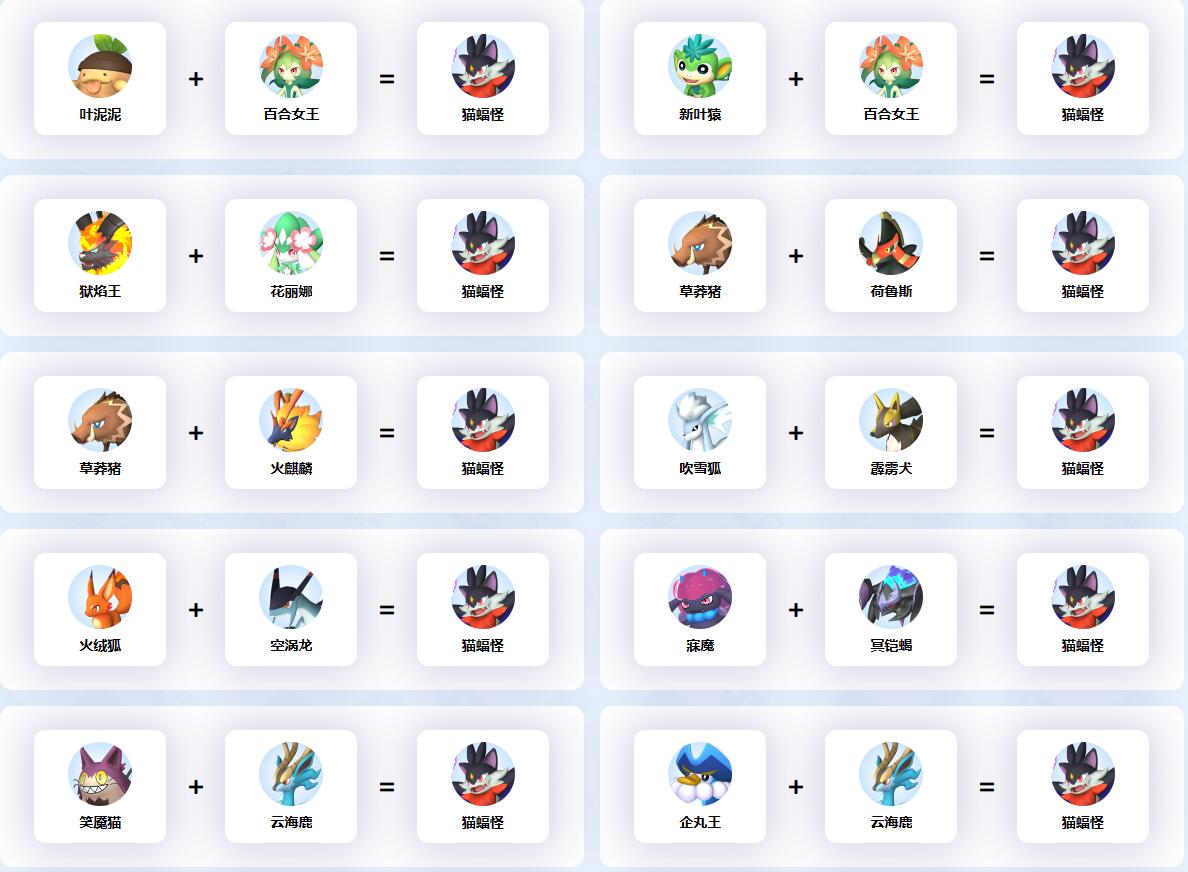1188x872 pixels.
Task: Open the 花丽娜 pal card
Action: [x=291, y=256]
